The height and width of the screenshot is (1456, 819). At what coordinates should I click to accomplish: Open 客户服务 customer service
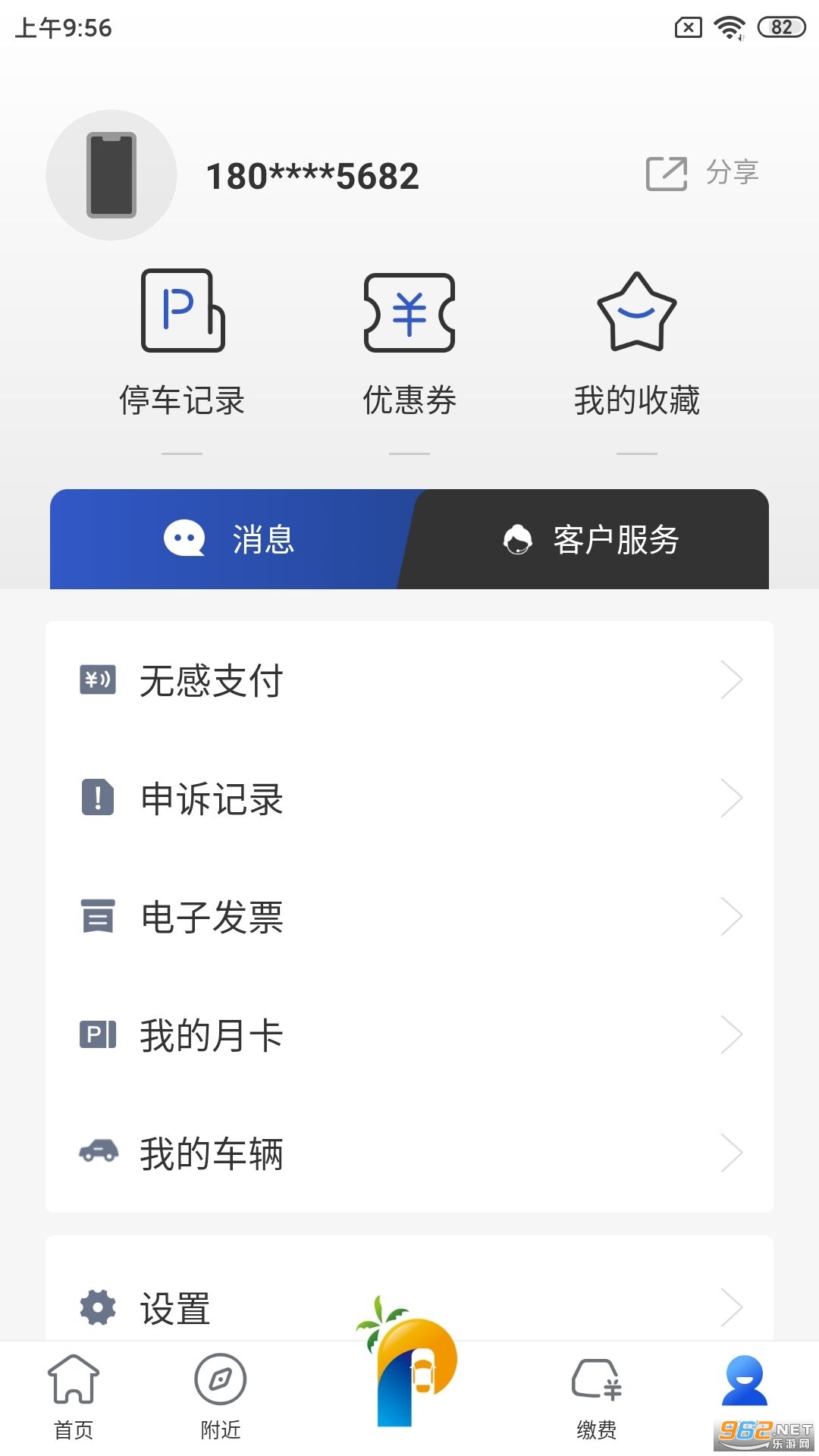(591, 539)
